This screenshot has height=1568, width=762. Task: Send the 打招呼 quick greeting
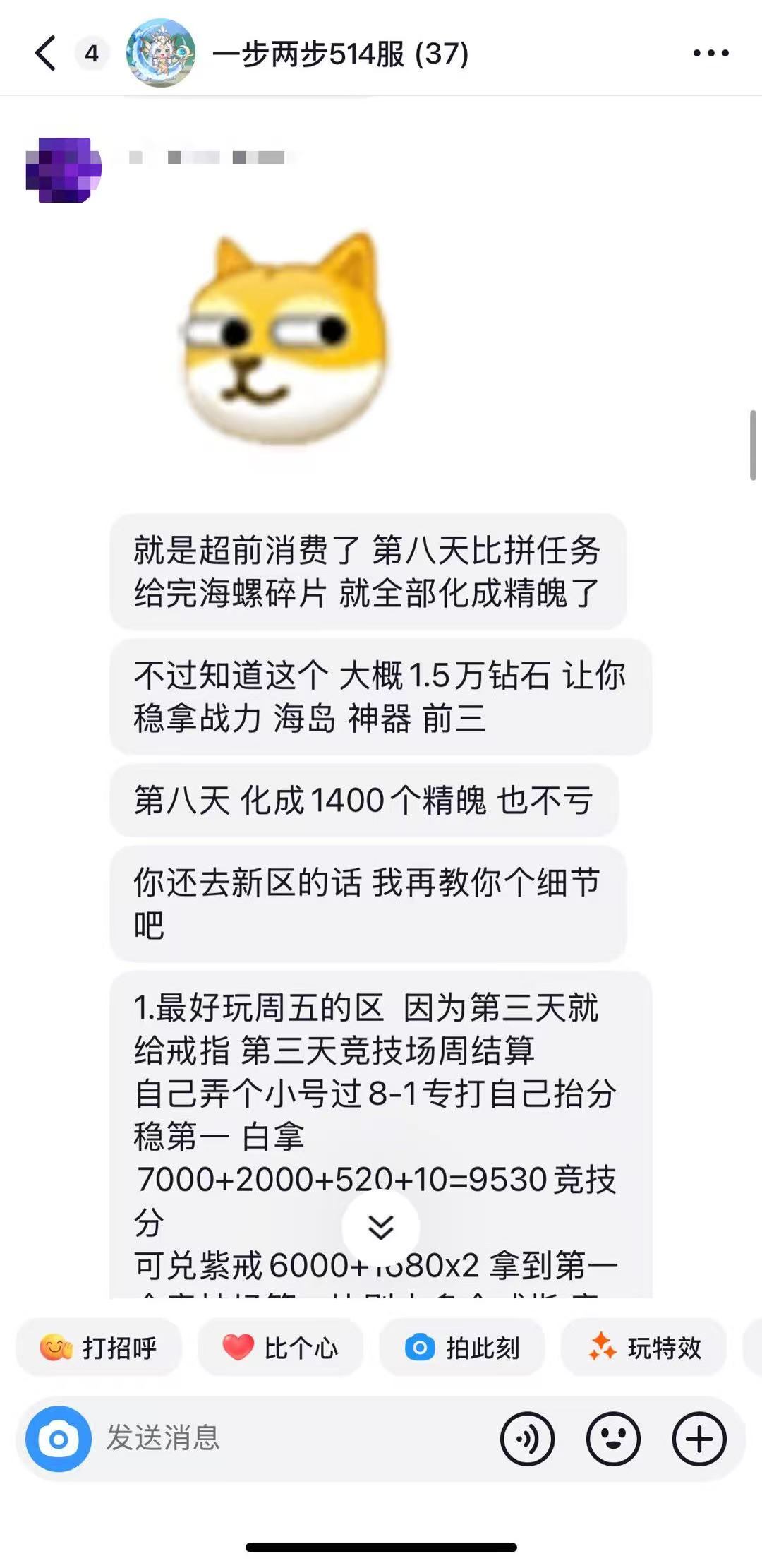(x=99, y=1348)
